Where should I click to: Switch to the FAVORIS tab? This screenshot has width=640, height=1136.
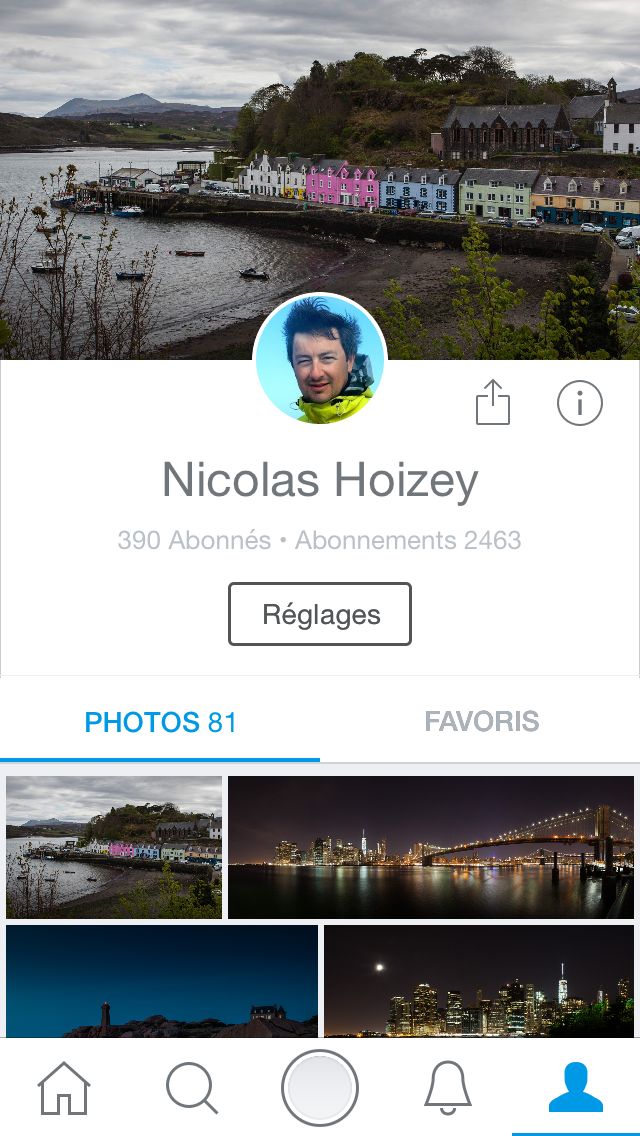click(x=481, y=721)
